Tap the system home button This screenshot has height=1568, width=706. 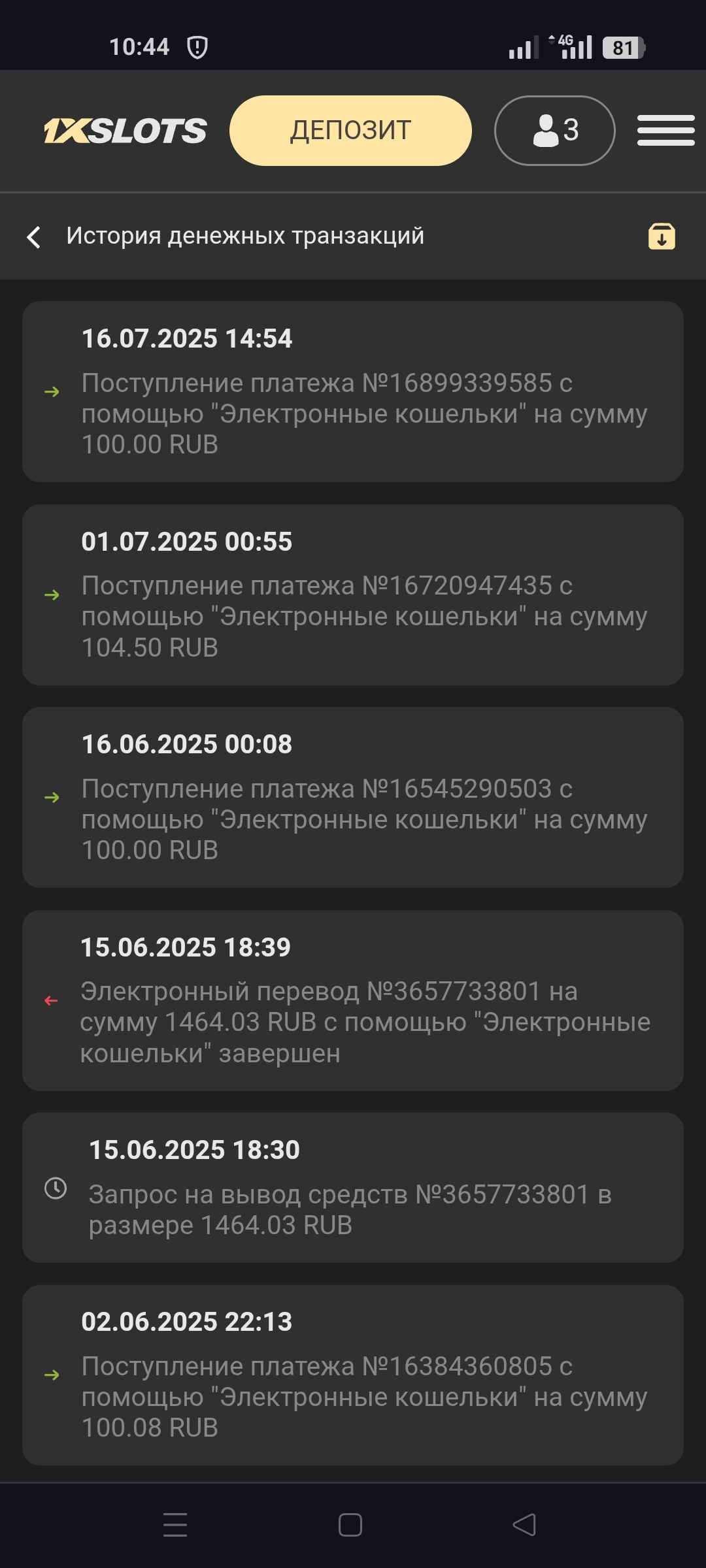point(350,1525)
